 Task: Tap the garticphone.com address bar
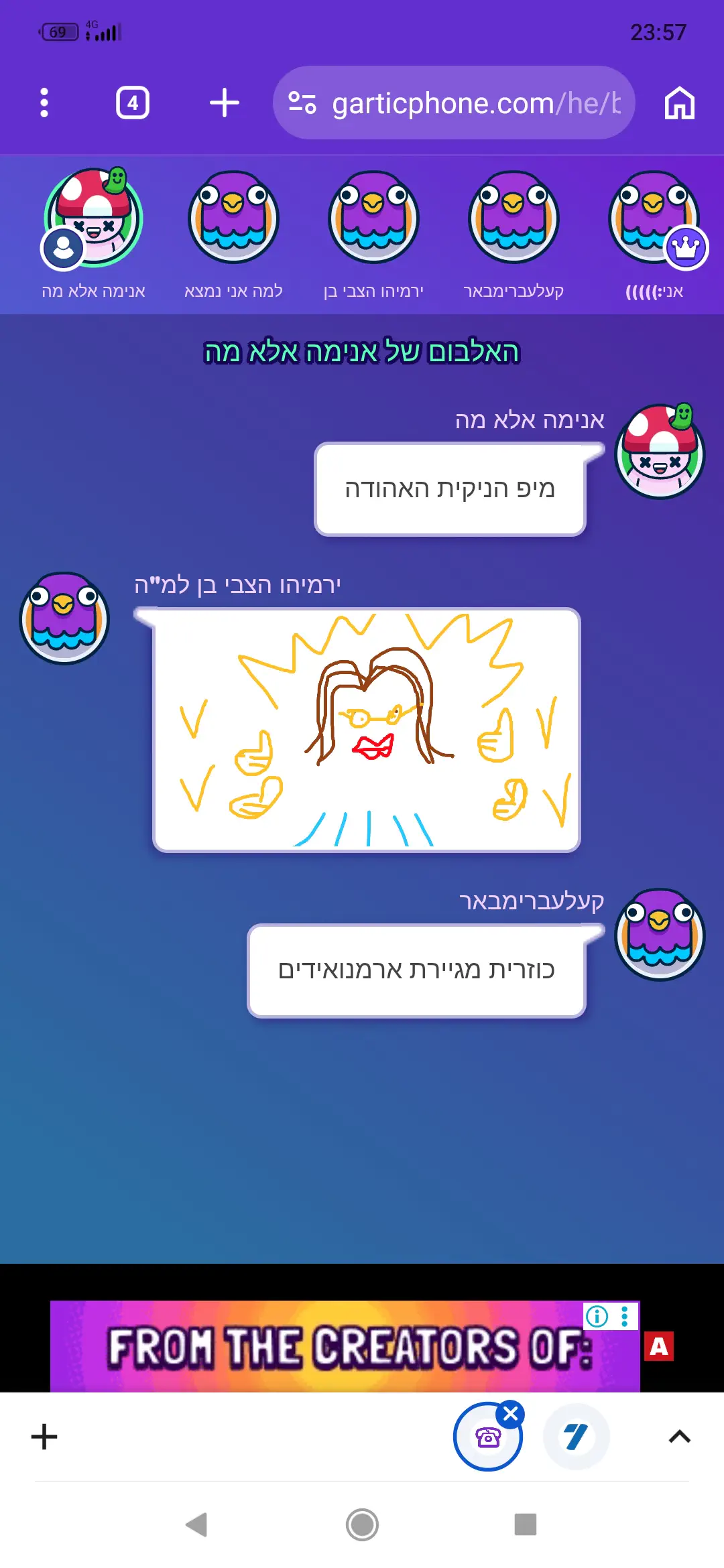coord(455,103)
